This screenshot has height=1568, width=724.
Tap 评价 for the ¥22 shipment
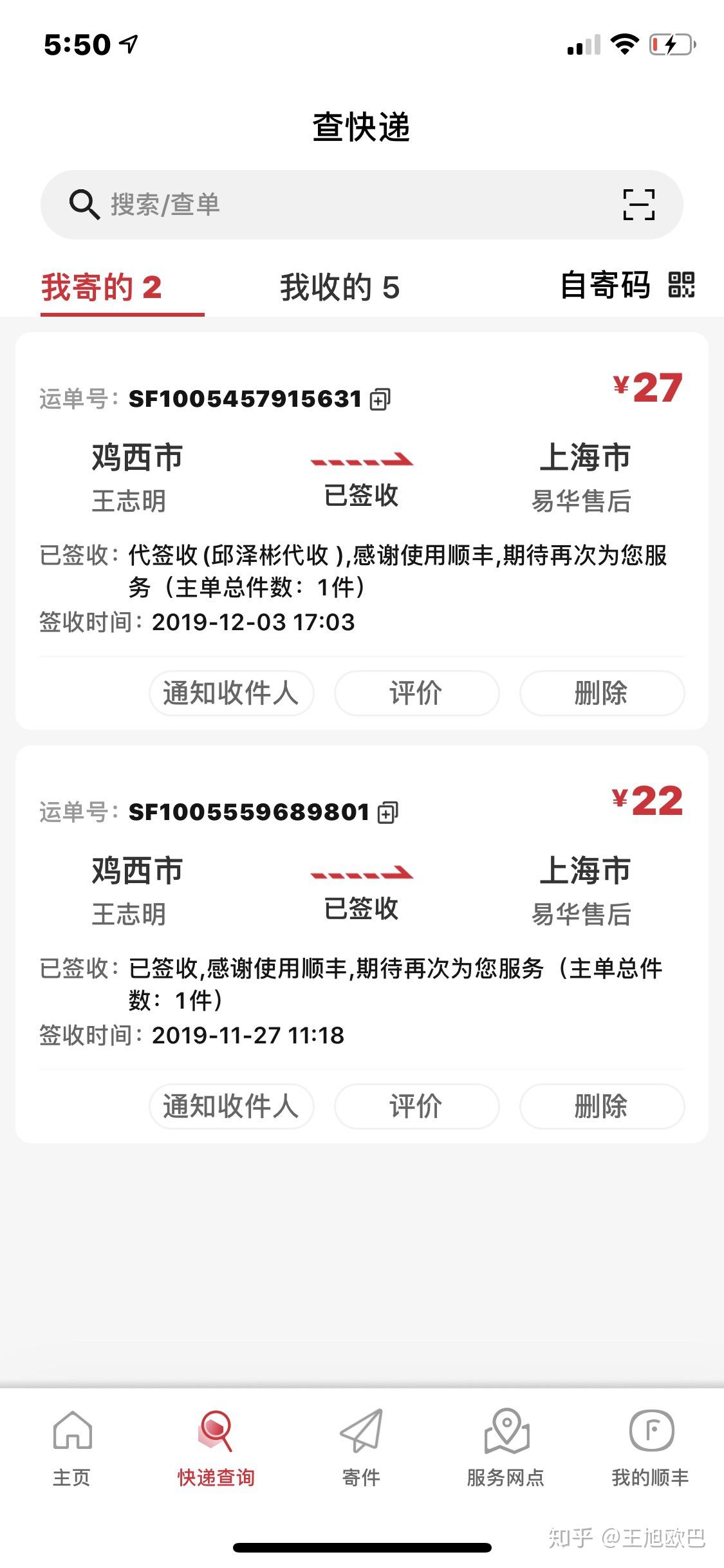click(416, 1106)
